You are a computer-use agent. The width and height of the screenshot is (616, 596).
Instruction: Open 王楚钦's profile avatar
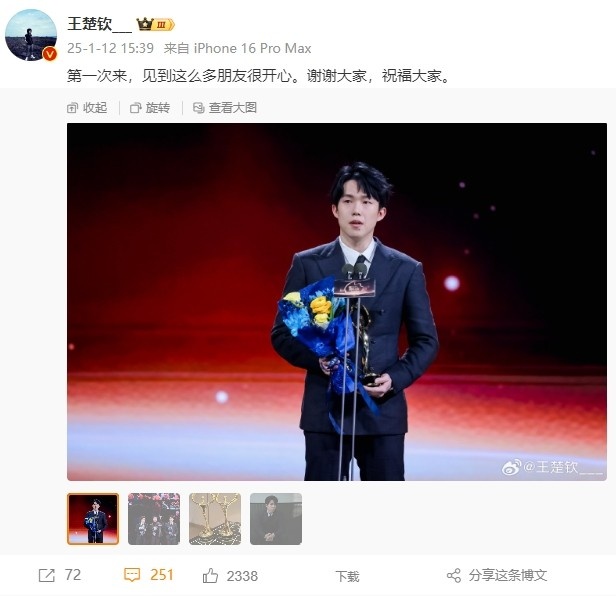pos(30,35)
